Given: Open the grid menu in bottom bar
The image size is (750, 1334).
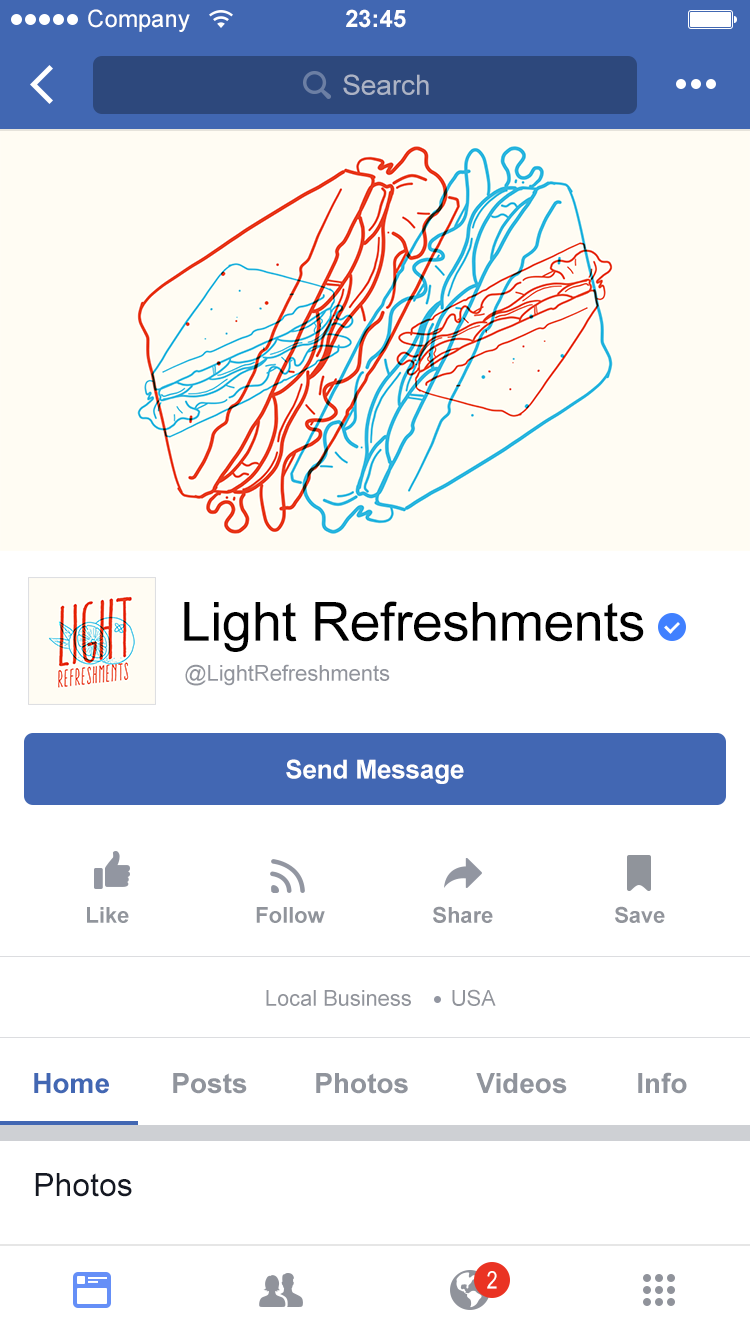Looking at the screenshot, I should coord(658,1290).
